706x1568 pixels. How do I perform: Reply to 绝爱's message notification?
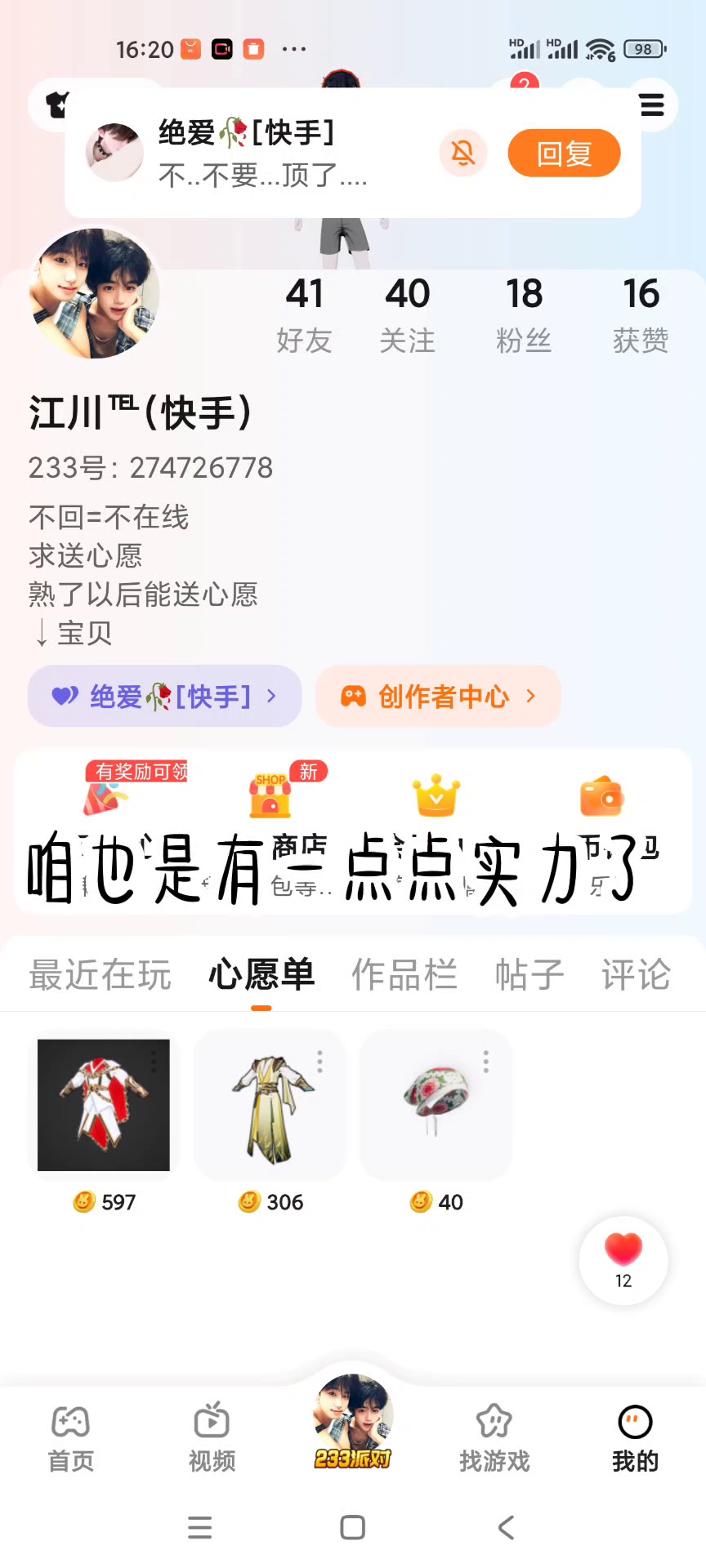click(564, 154)
